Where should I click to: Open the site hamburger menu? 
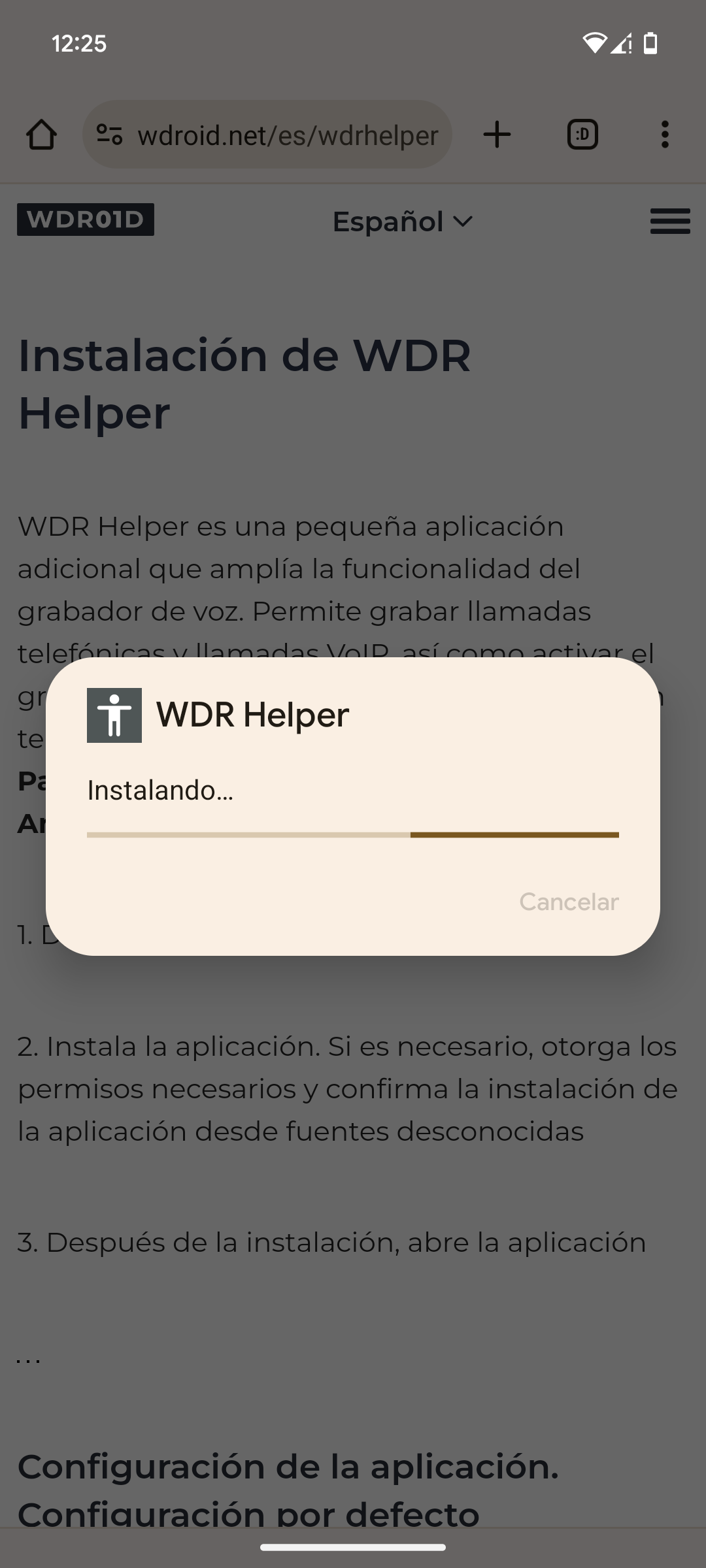(670, 221)
